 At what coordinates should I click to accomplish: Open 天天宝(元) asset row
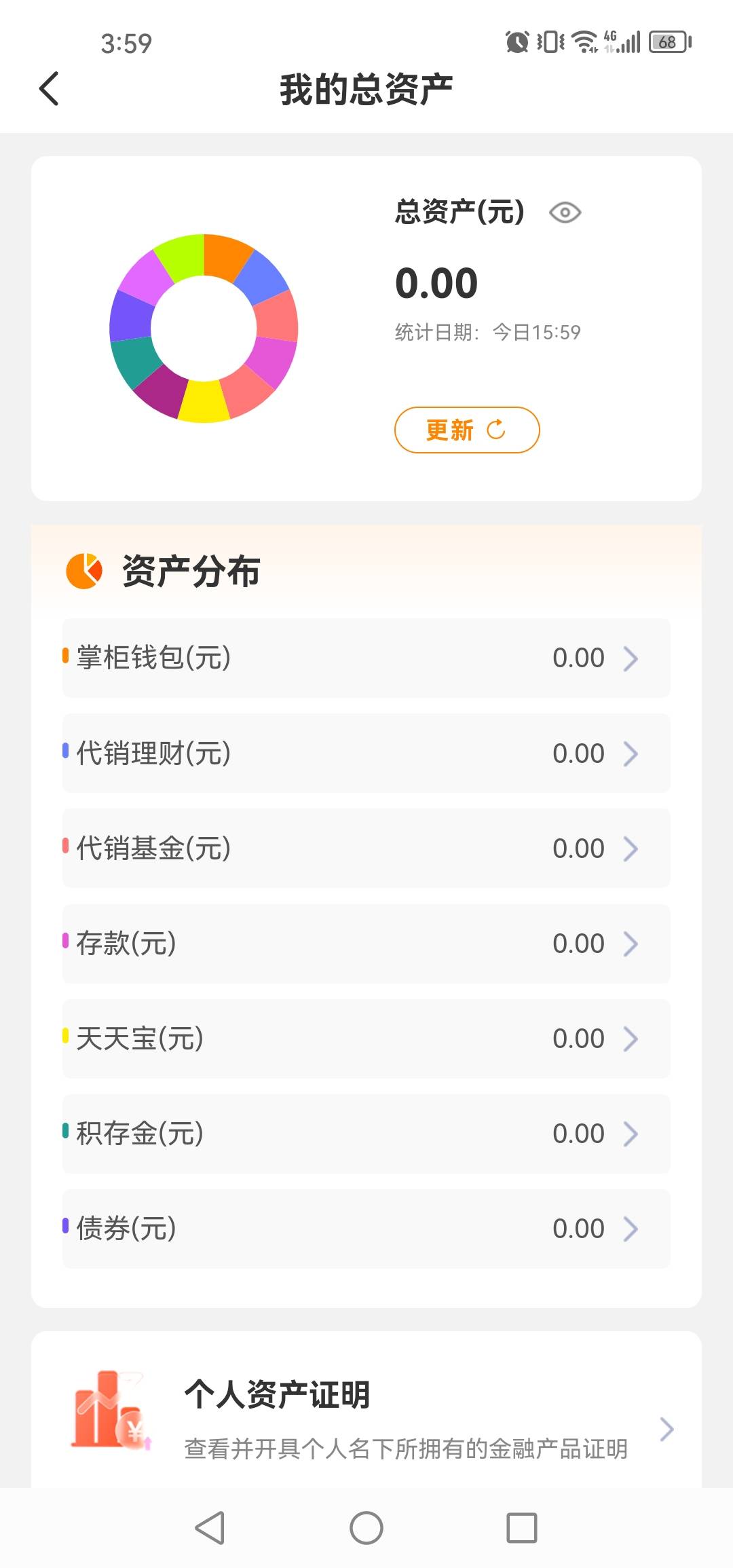click(x=366, y=1038)
